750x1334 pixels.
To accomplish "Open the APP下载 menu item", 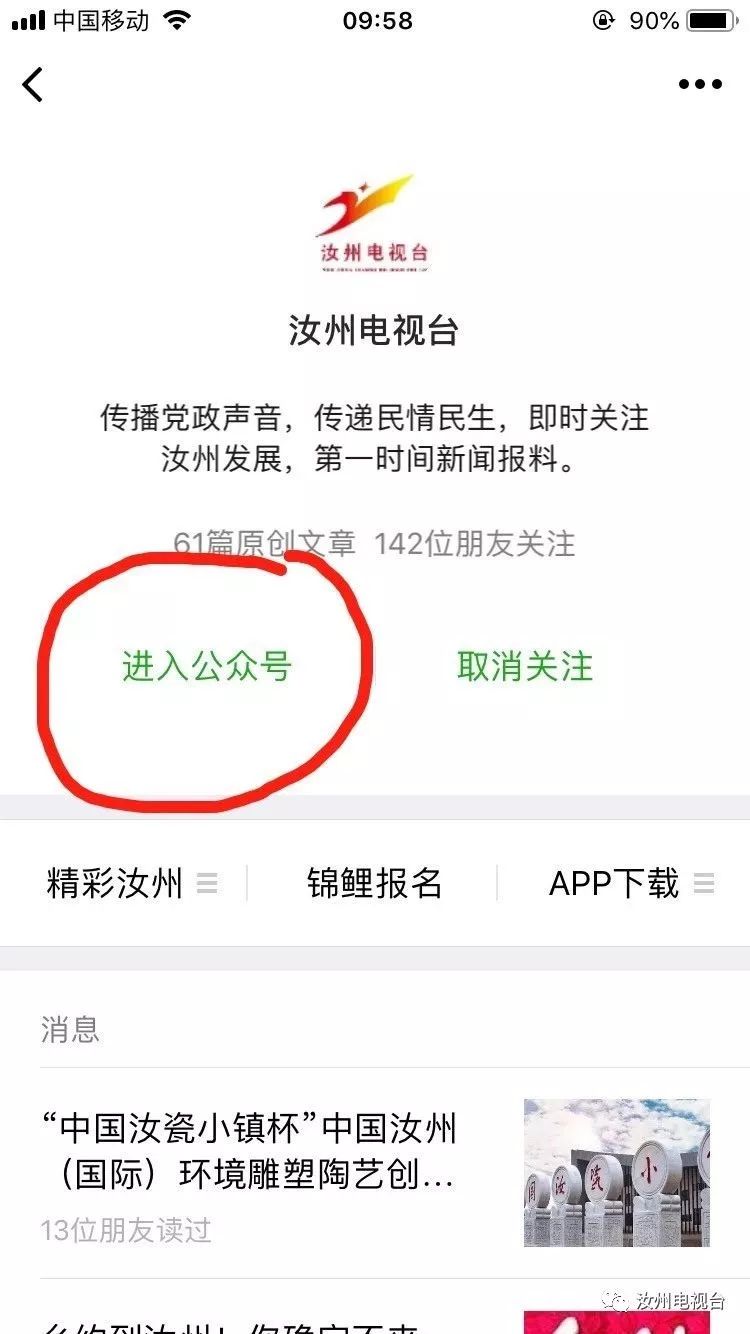I will point(616,884).
